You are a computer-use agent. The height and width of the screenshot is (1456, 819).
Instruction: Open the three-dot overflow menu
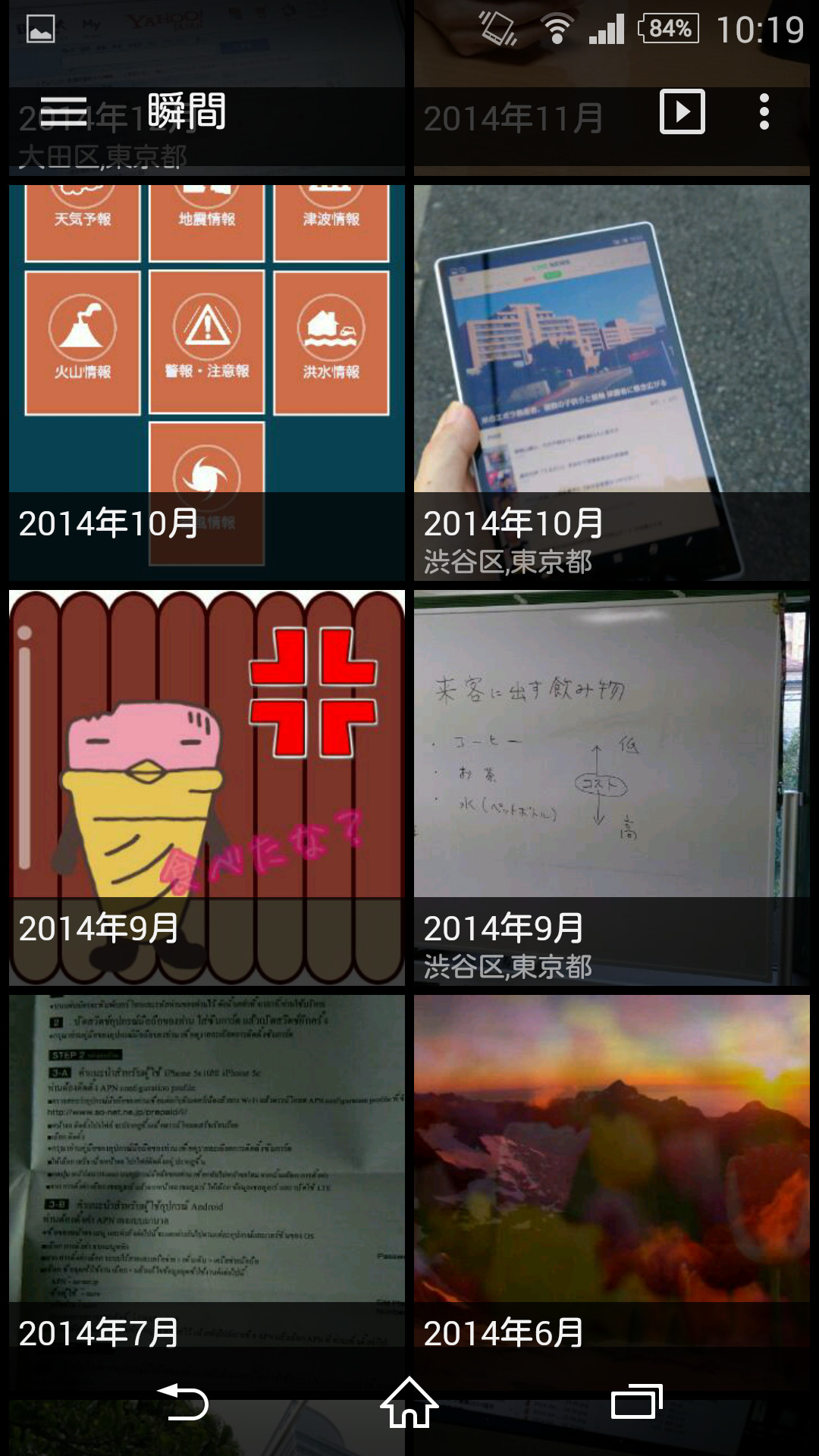coord(764,112)
